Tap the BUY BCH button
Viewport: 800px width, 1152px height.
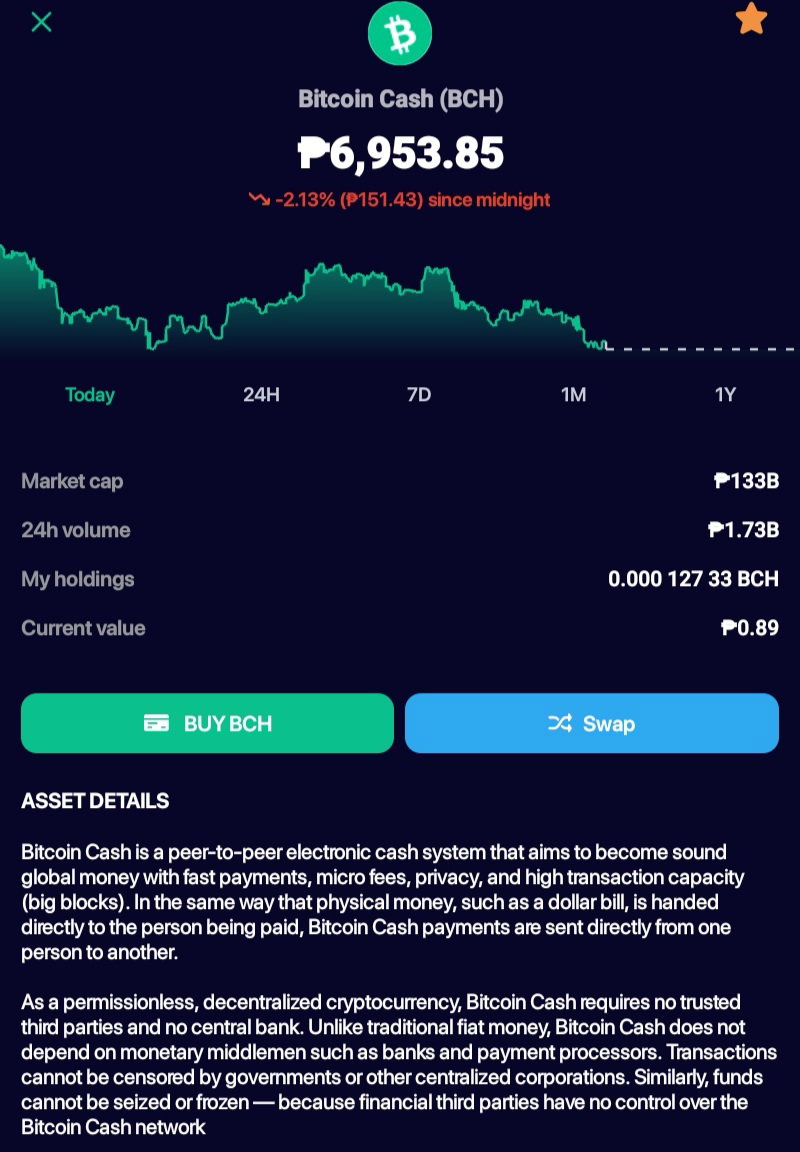click(207, 723)
